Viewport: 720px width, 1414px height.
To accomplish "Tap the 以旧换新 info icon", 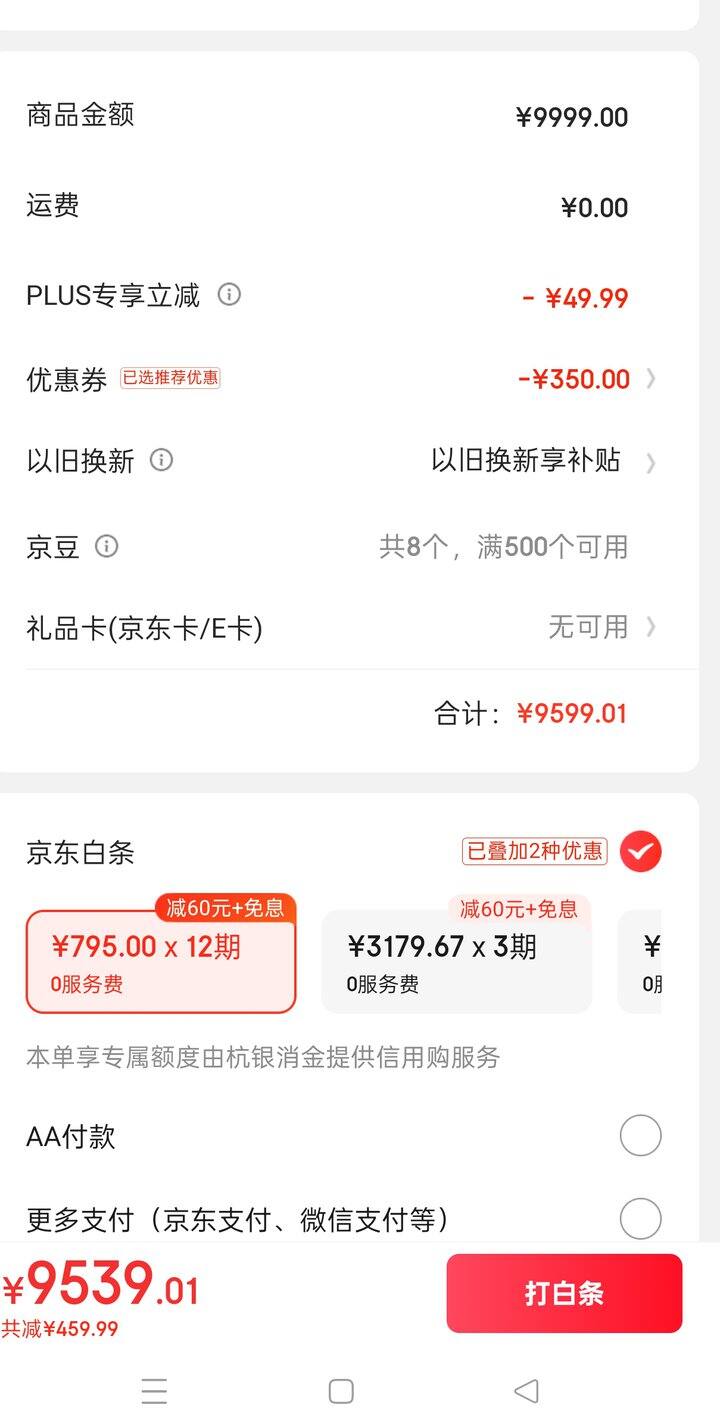I will [163, 462].
